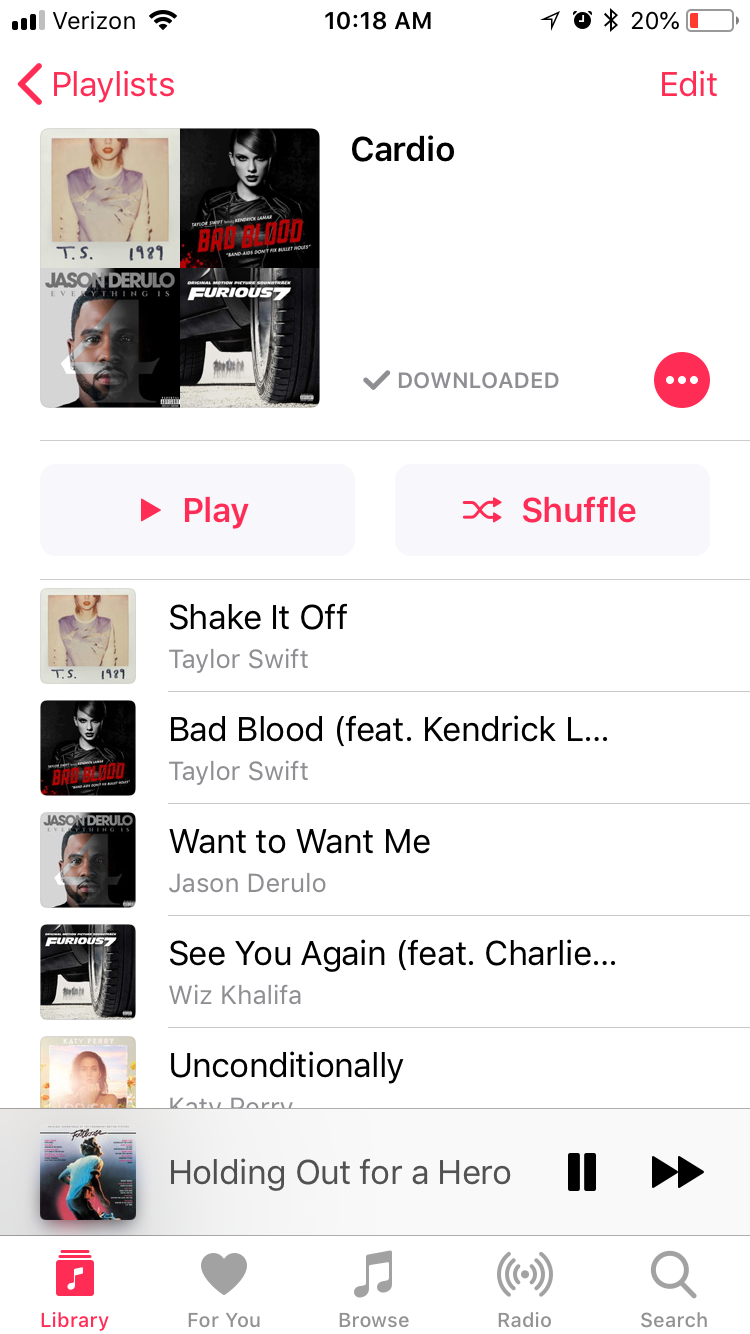The height and width of the screenshot is (1334, 750).
Task: Open the Browse tab
Action: 374,1290
